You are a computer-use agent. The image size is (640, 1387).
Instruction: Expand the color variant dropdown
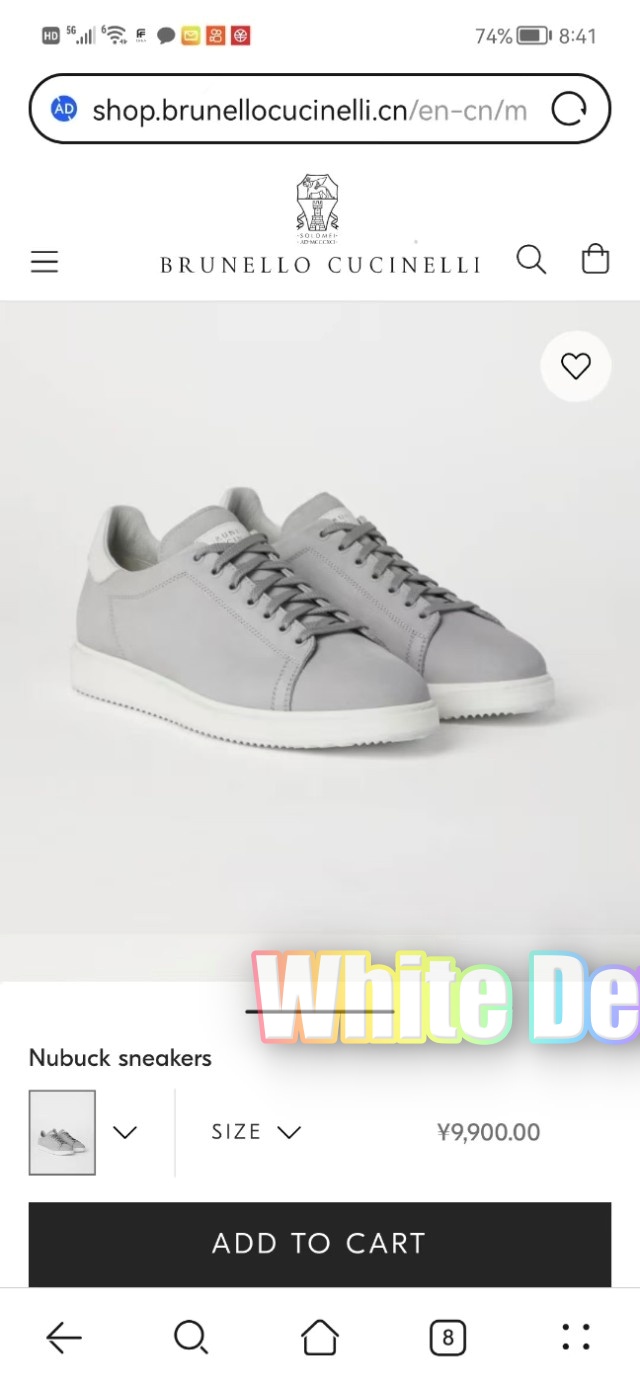[125, 1132]
